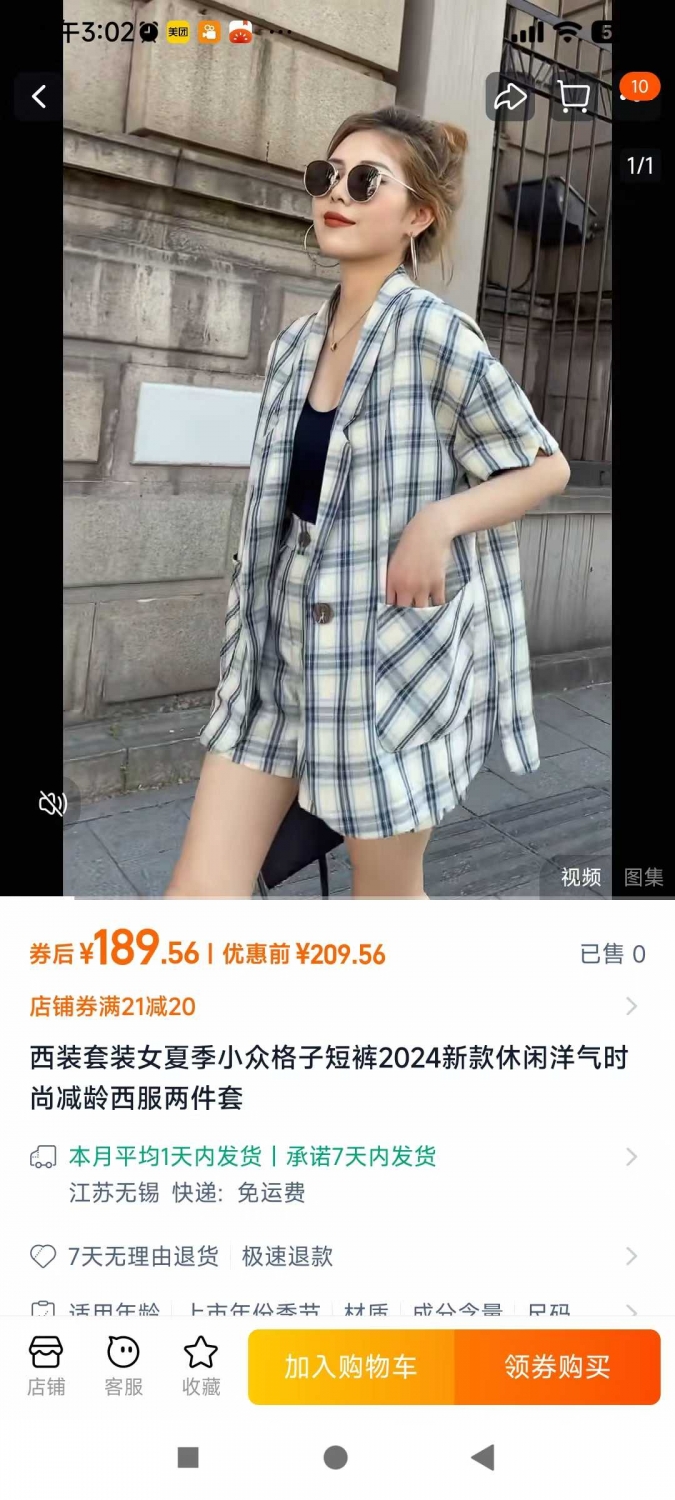675x1500 pixels.
Task: Open the overflow menu with badge 10
Action: click(x=636, y=95)
